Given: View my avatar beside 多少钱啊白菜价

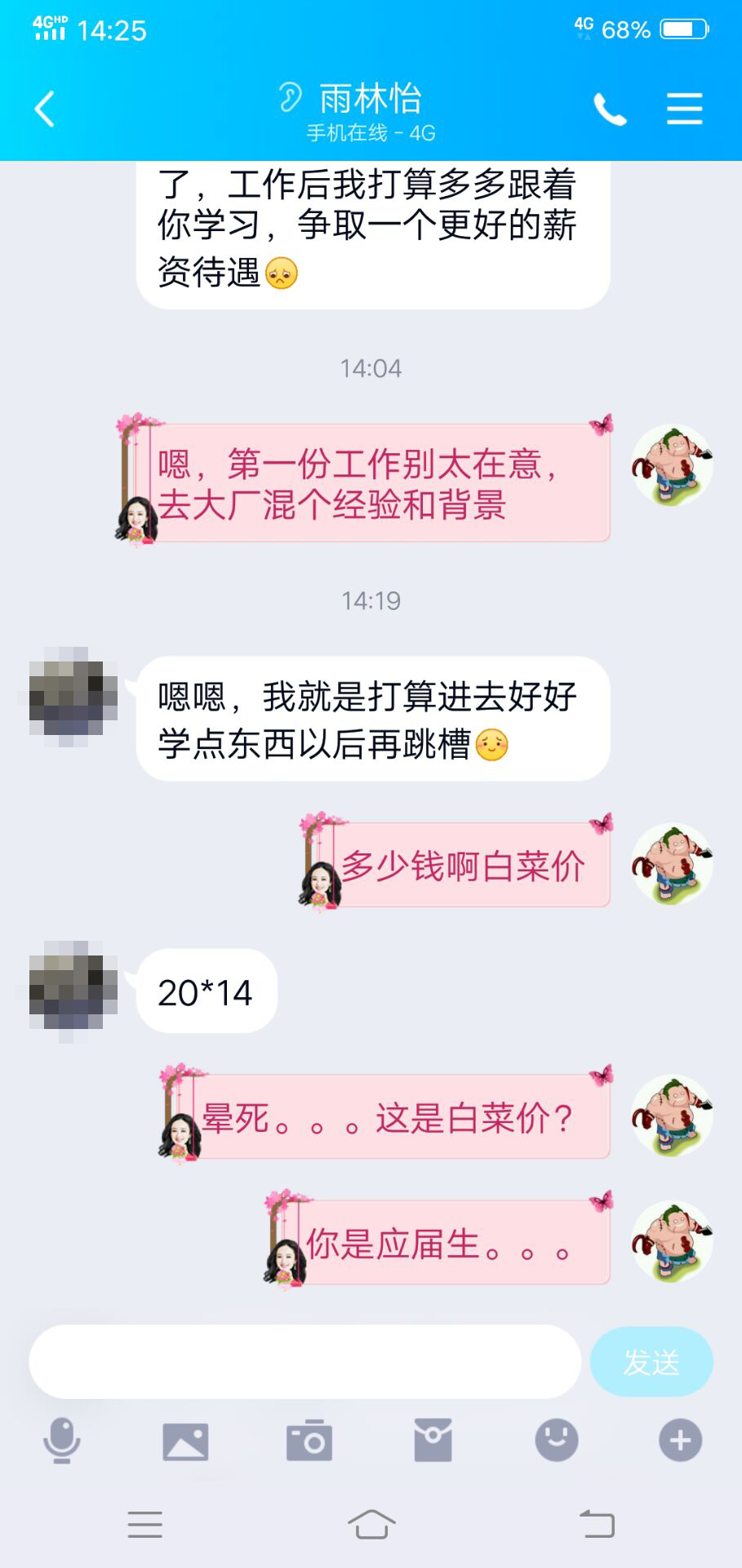Looking at the screenshot, I should coord(672,864).
